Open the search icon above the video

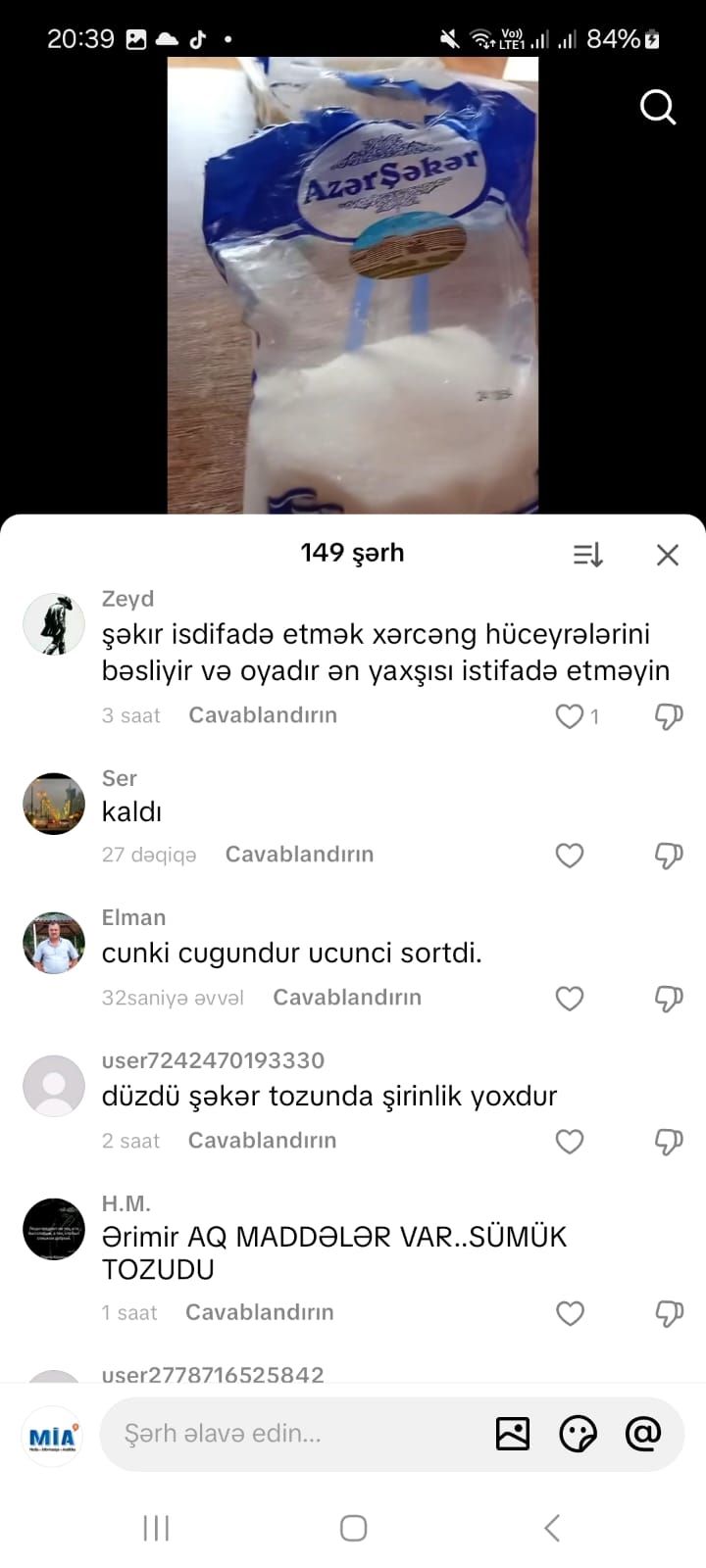(658, 107)
